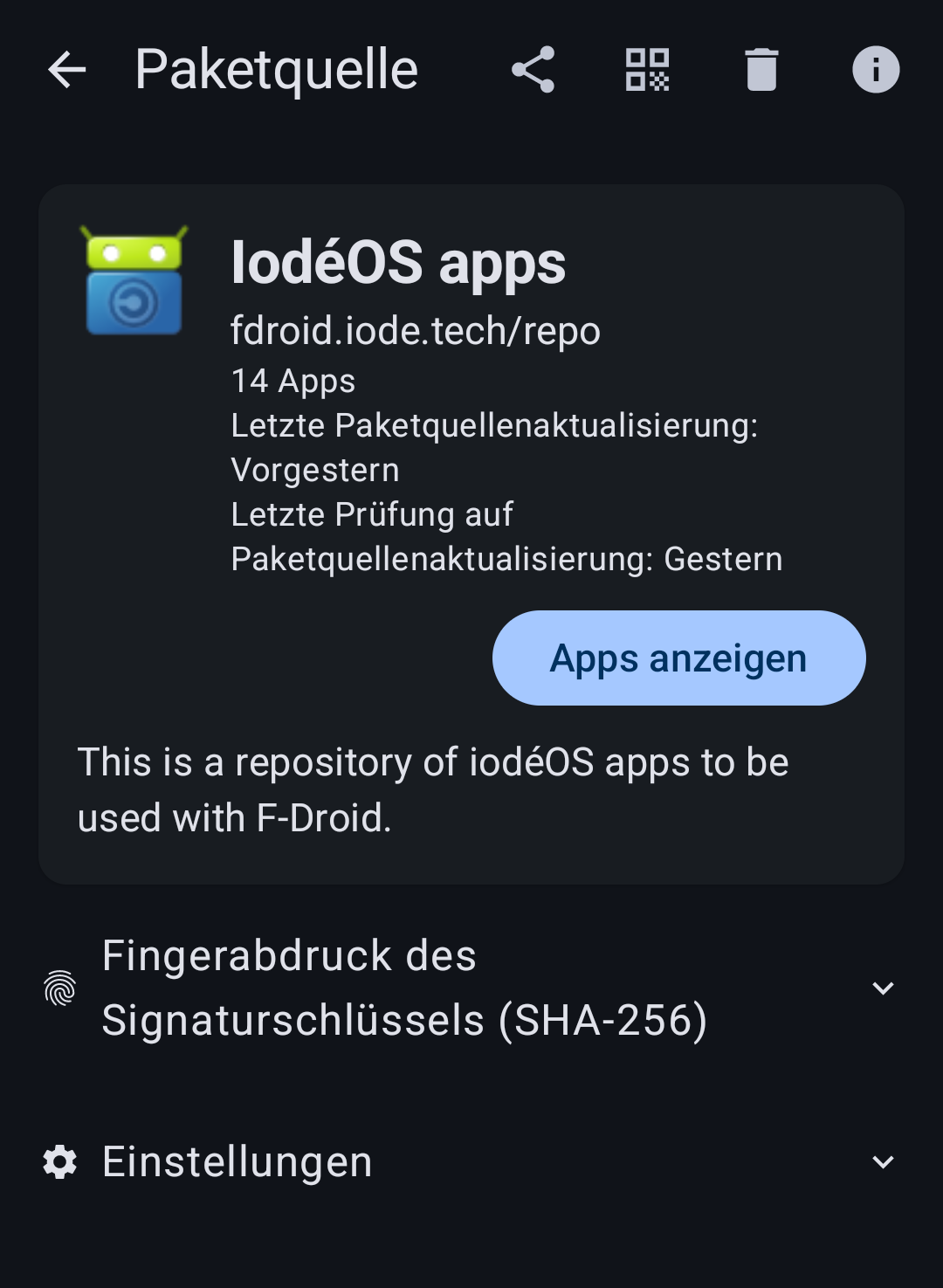Tap the Apps anzeigen button
943x1288 pixels.
678,658
